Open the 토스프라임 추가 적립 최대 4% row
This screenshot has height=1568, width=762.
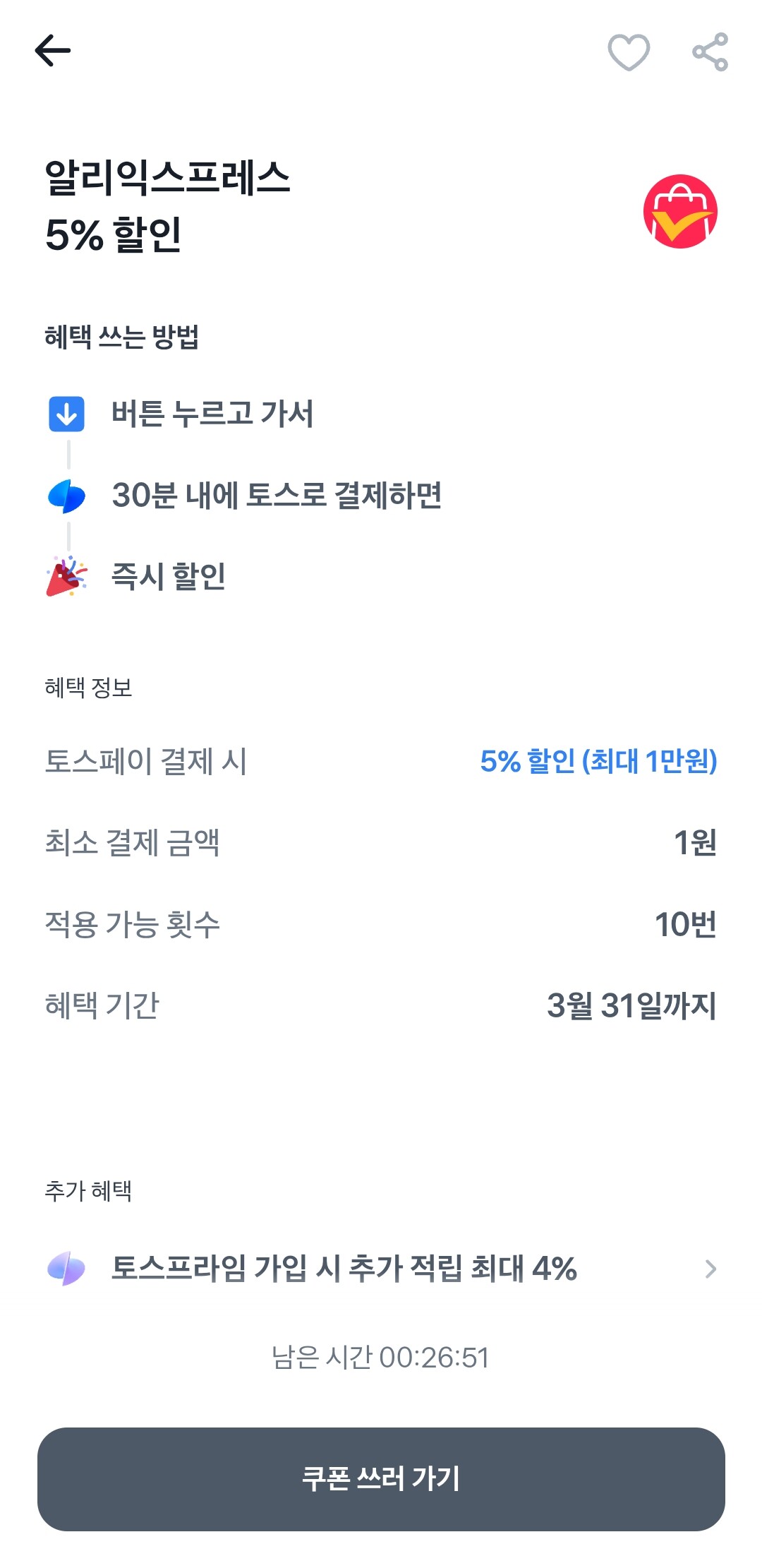(x=381, y=1269)
